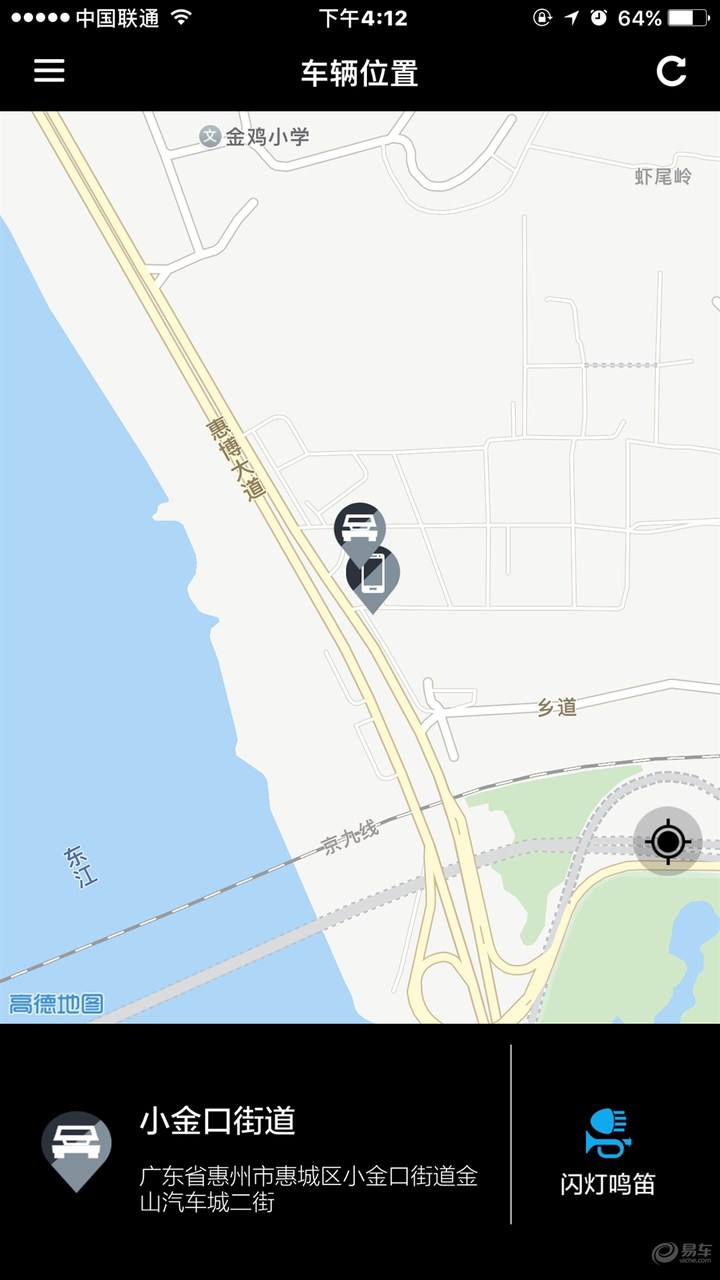Recenter map with the locate button
720x1280 pixels.
tap(668, 841)
